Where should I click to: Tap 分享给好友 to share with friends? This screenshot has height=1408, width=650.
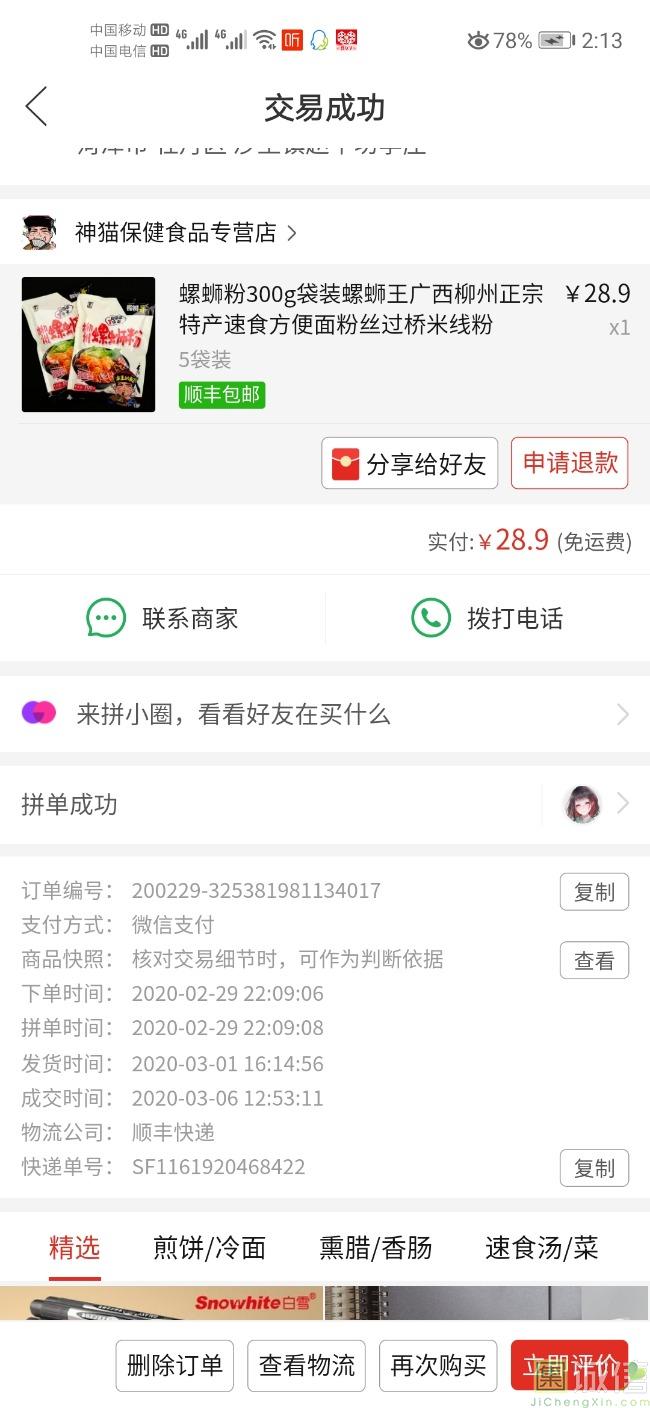click(x=409, y=463)
